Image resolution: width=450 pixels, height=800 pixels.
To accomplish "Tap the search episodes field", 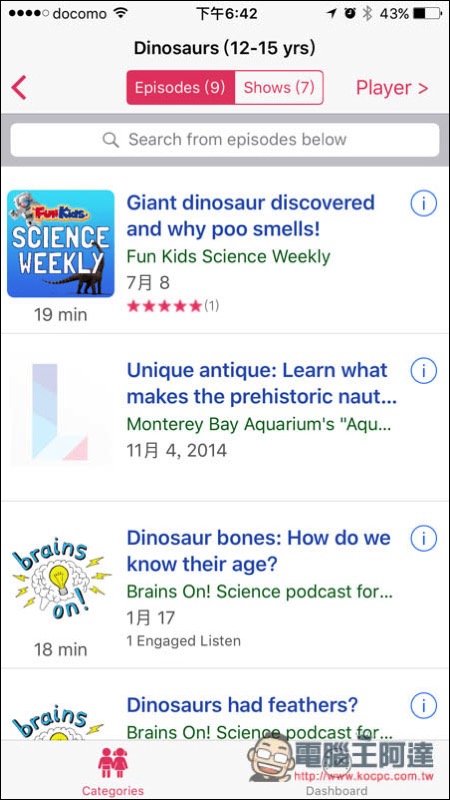I will (224, 140).
